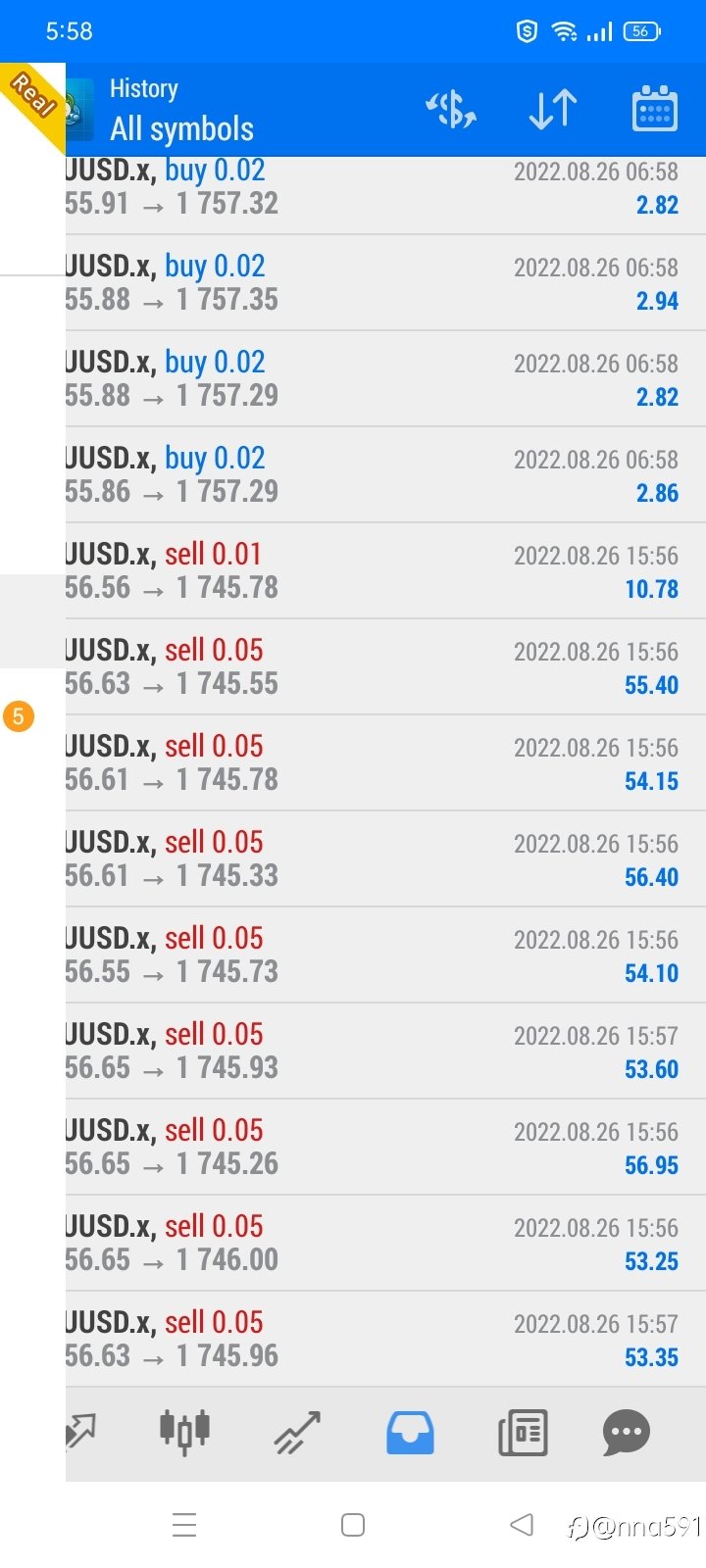Image resolution: width=706 pixels, height=1568 pixels.
Task: Go to the home screen
Action: (x=353, y=1525)
